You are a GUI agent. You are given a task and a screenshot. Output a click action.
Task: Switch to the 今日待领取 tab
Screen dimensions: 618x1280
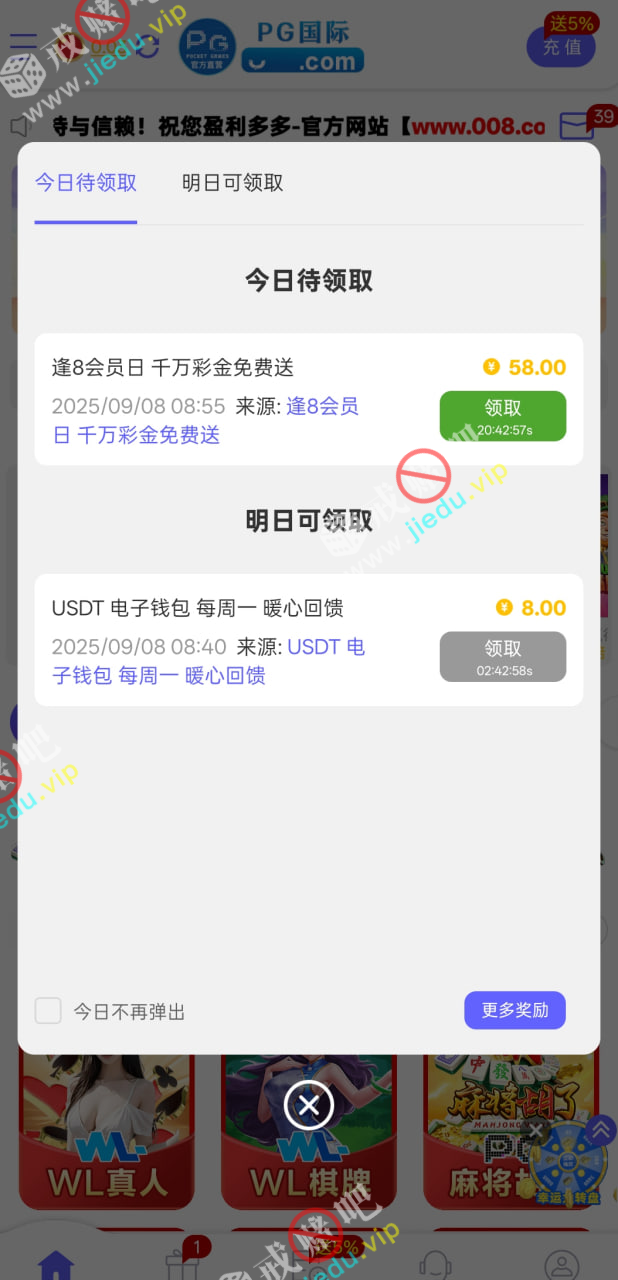tap(86, 183)
